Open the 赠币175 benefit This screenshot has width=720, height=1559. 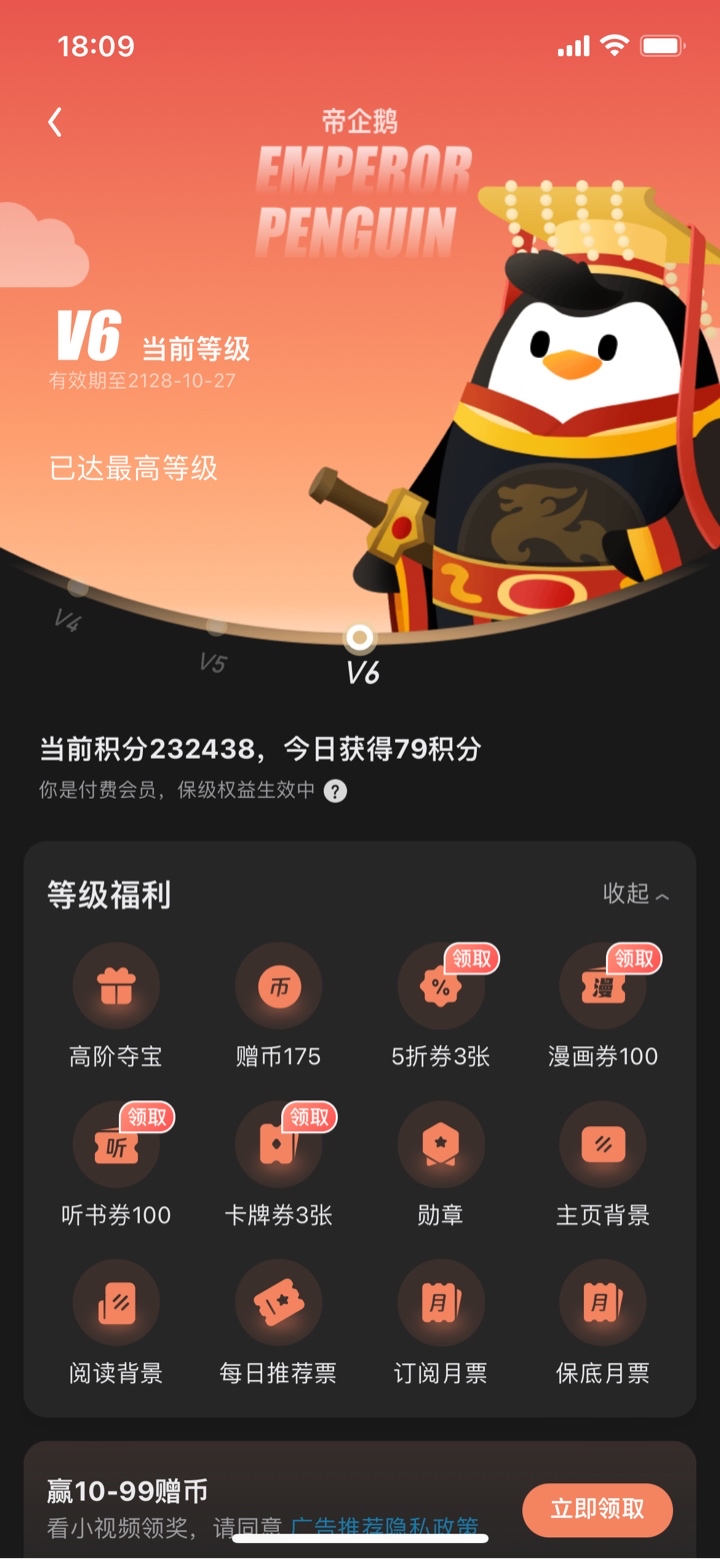coord(278,1006)
